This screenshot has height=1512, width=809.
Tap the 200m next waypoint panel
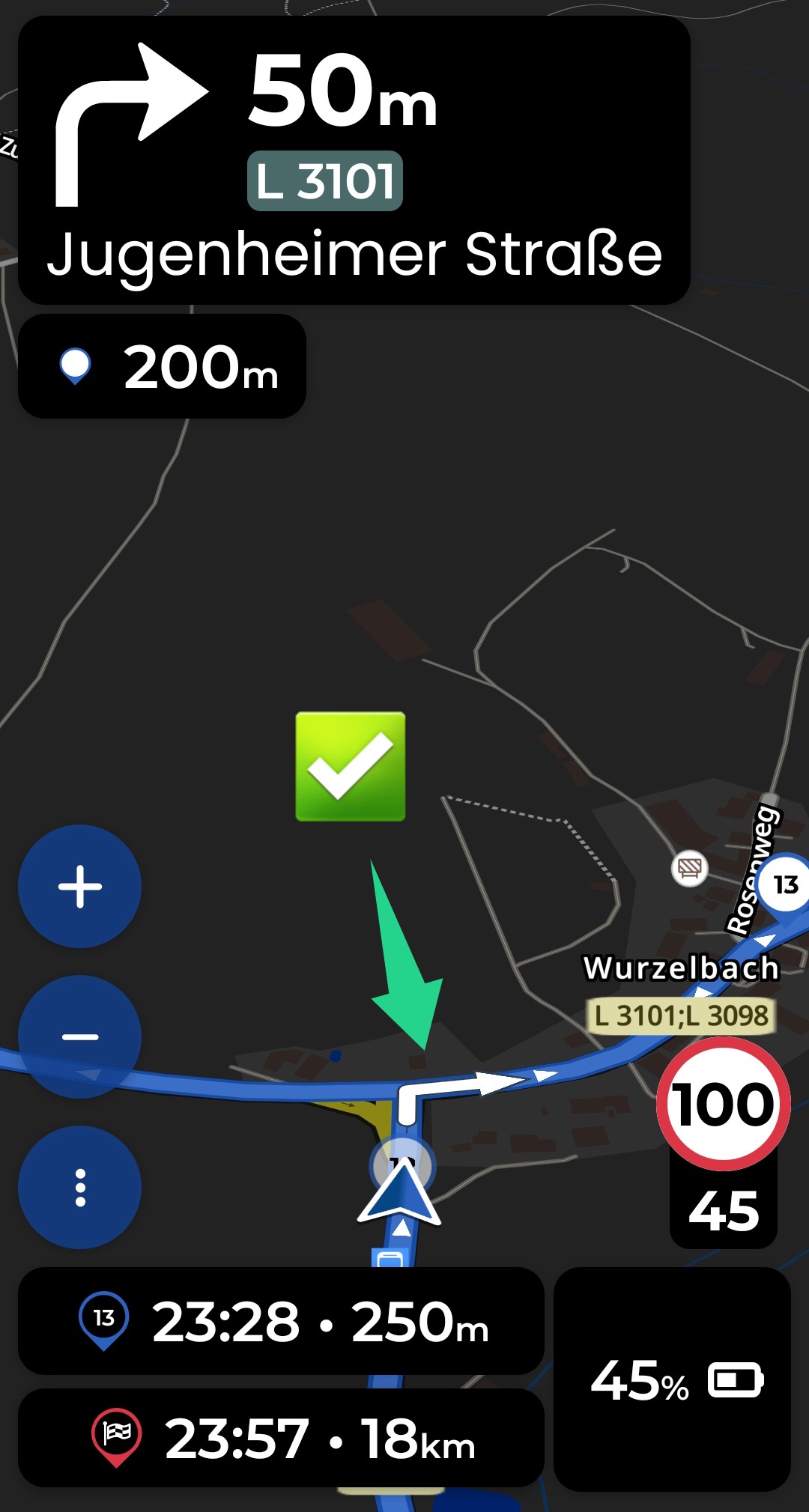pos(162,366)
